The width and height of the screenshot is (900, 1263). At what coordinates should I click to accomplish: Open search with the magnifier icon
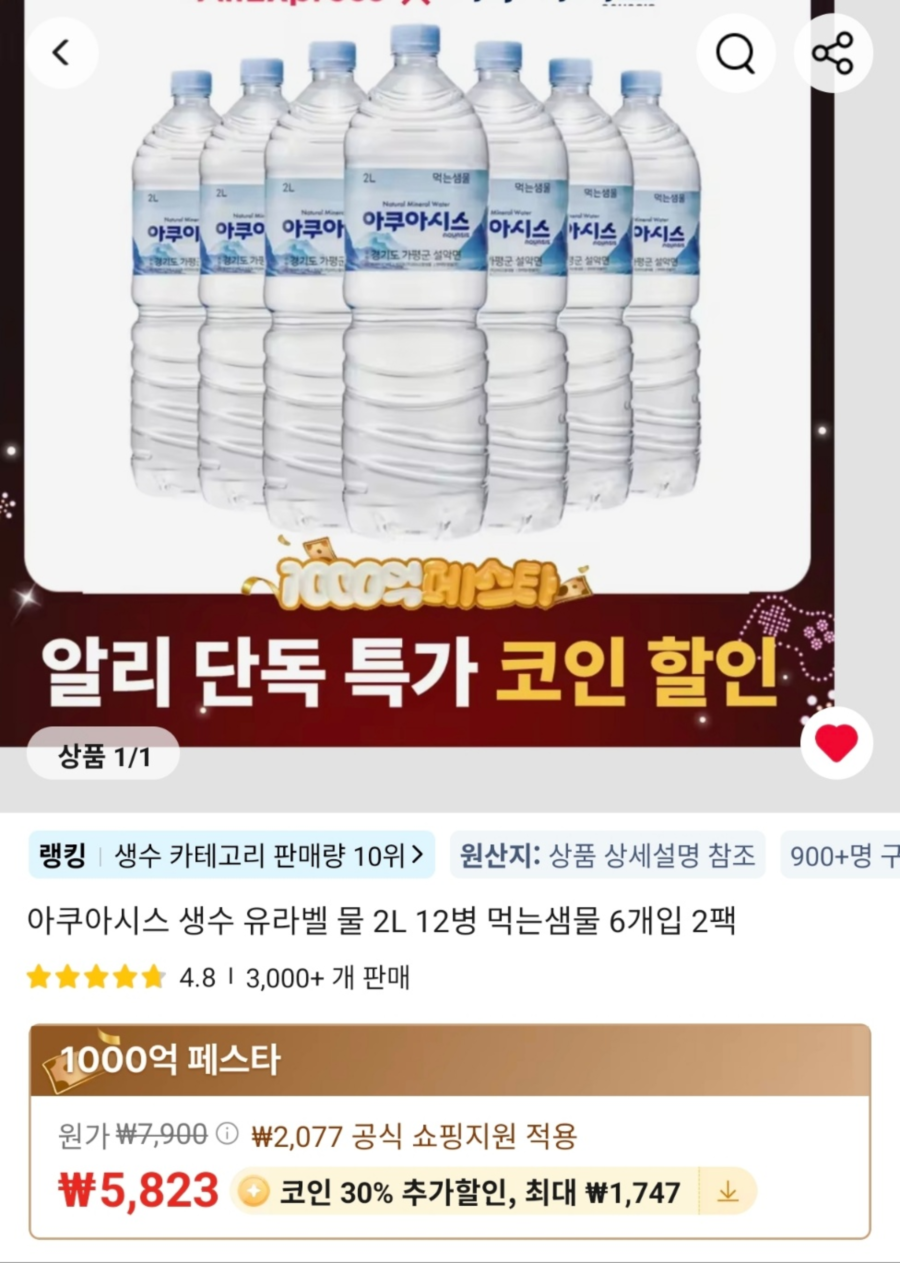735,54
